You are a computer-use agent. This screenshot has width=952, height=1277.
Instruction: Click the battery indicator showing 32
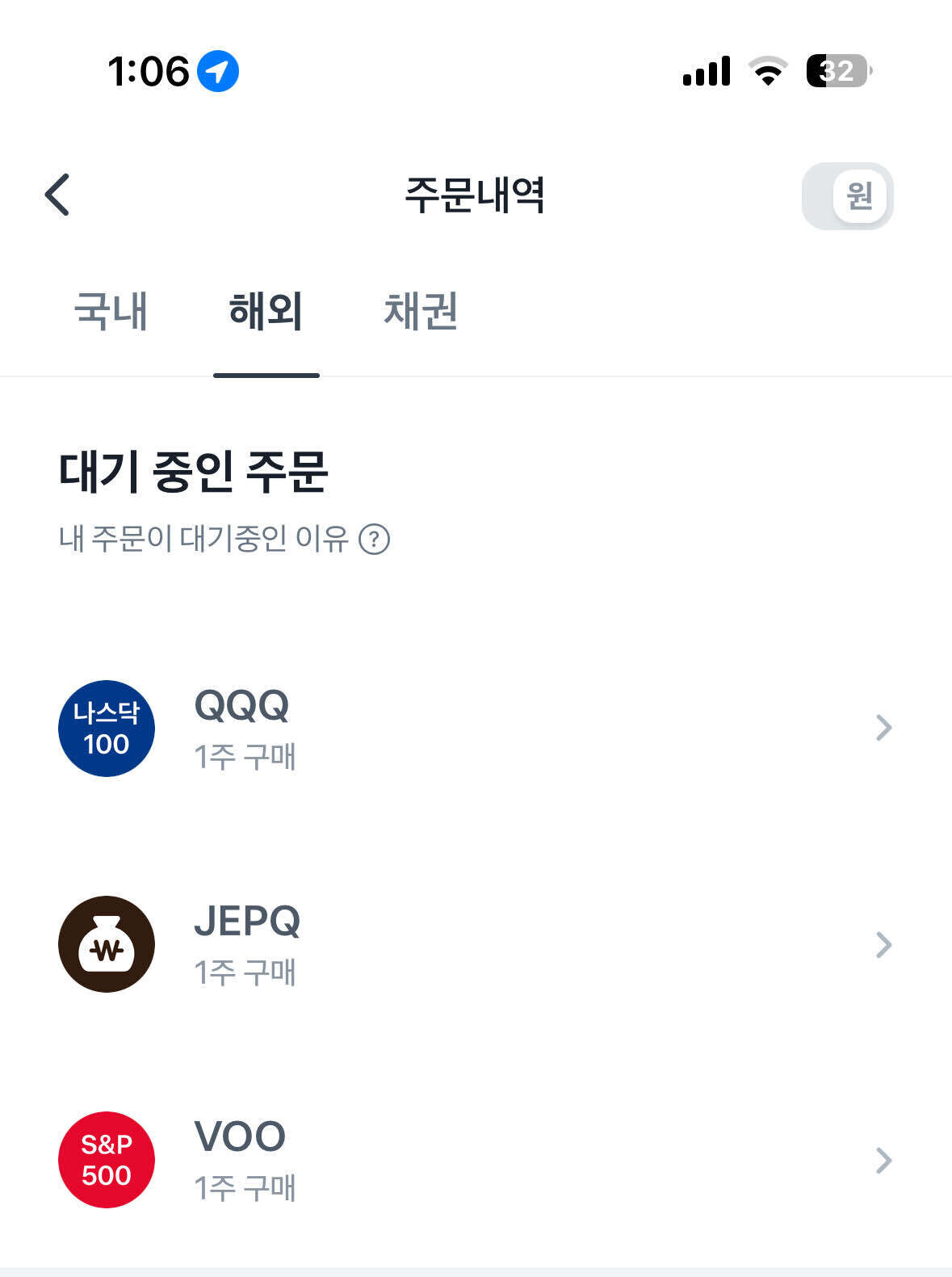pyautogui.click(x=837, y=71)
